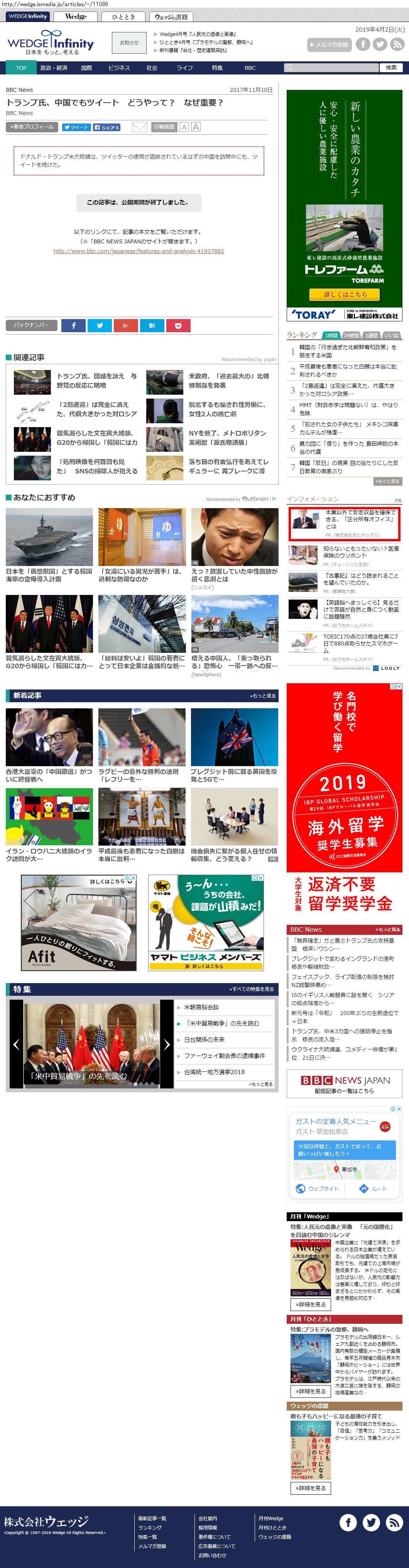The height and width of the screenshot is (1568, 409).
Task: Open the バックナンバー button
Action: tap(32, 325)
